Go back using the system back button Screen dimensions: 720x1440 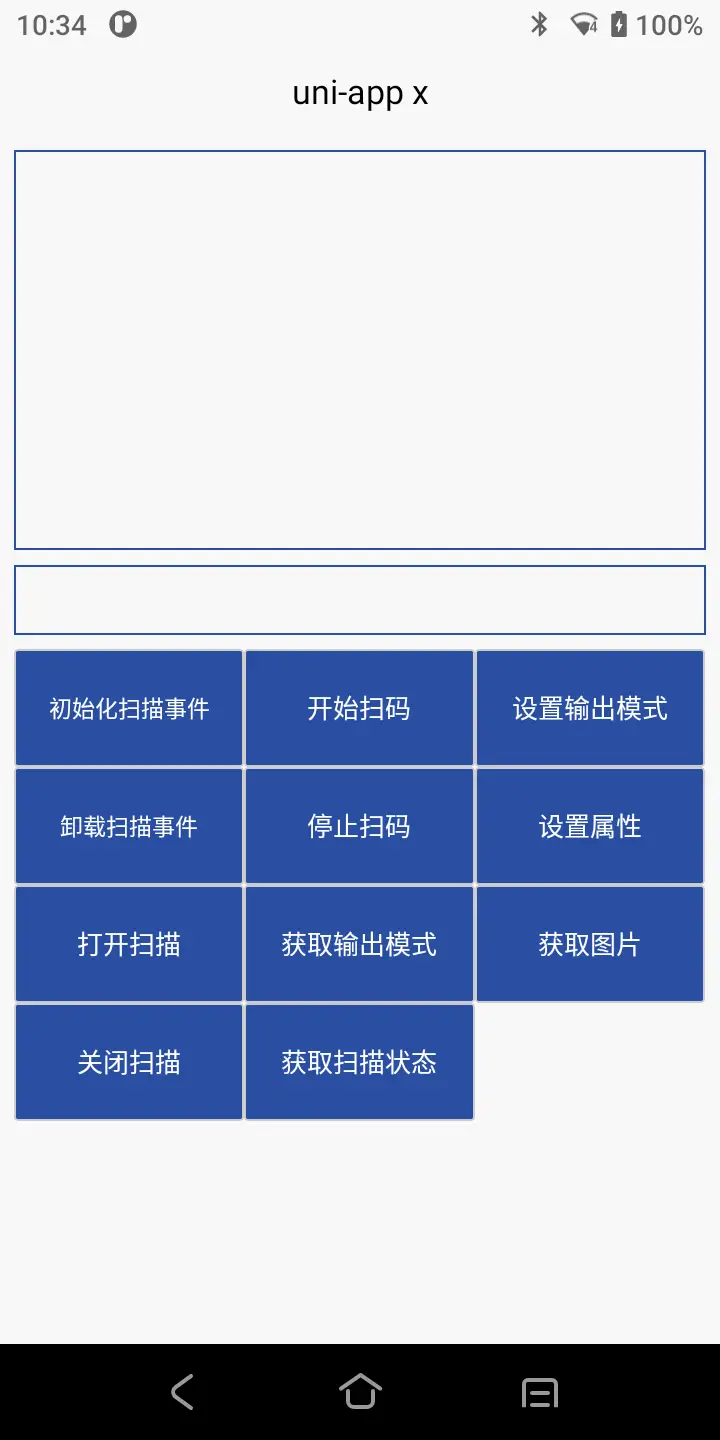click(x=181, y=1392)
